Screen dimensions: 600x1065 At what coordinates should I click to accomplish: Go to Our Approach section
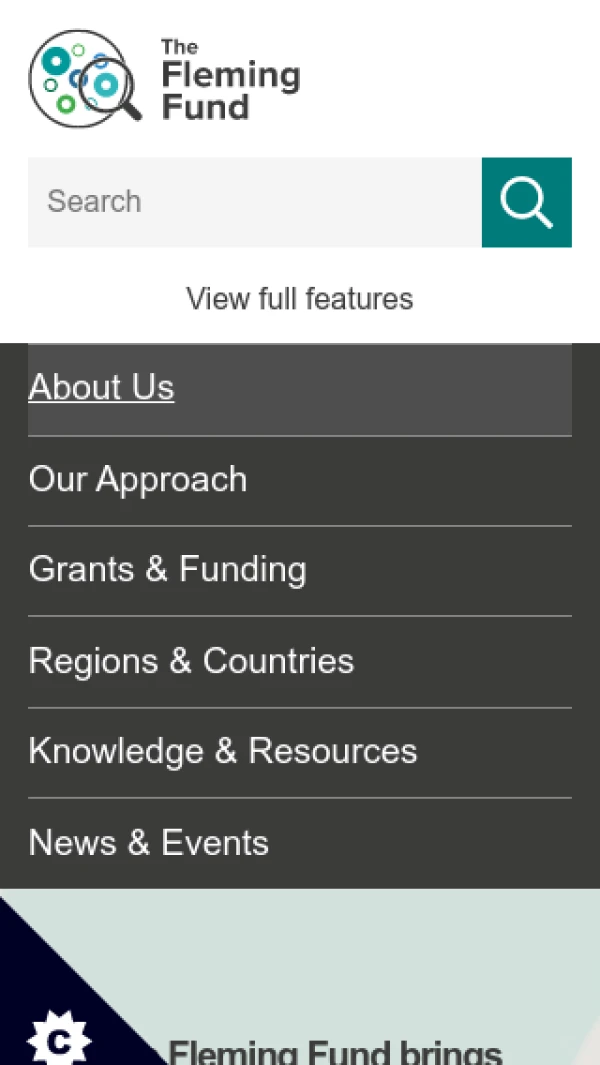click(x=138, y=480)
